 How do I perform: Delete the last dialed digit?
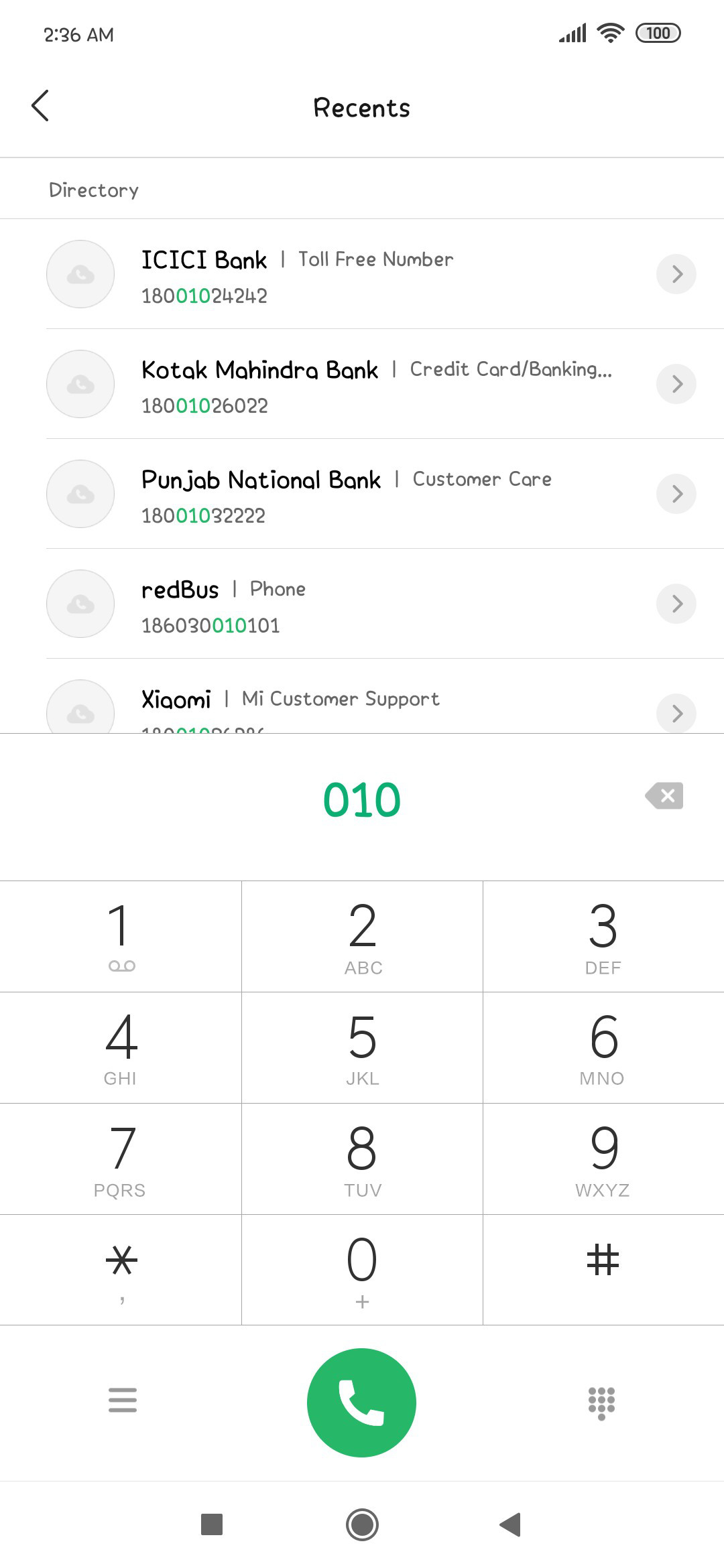664,796
